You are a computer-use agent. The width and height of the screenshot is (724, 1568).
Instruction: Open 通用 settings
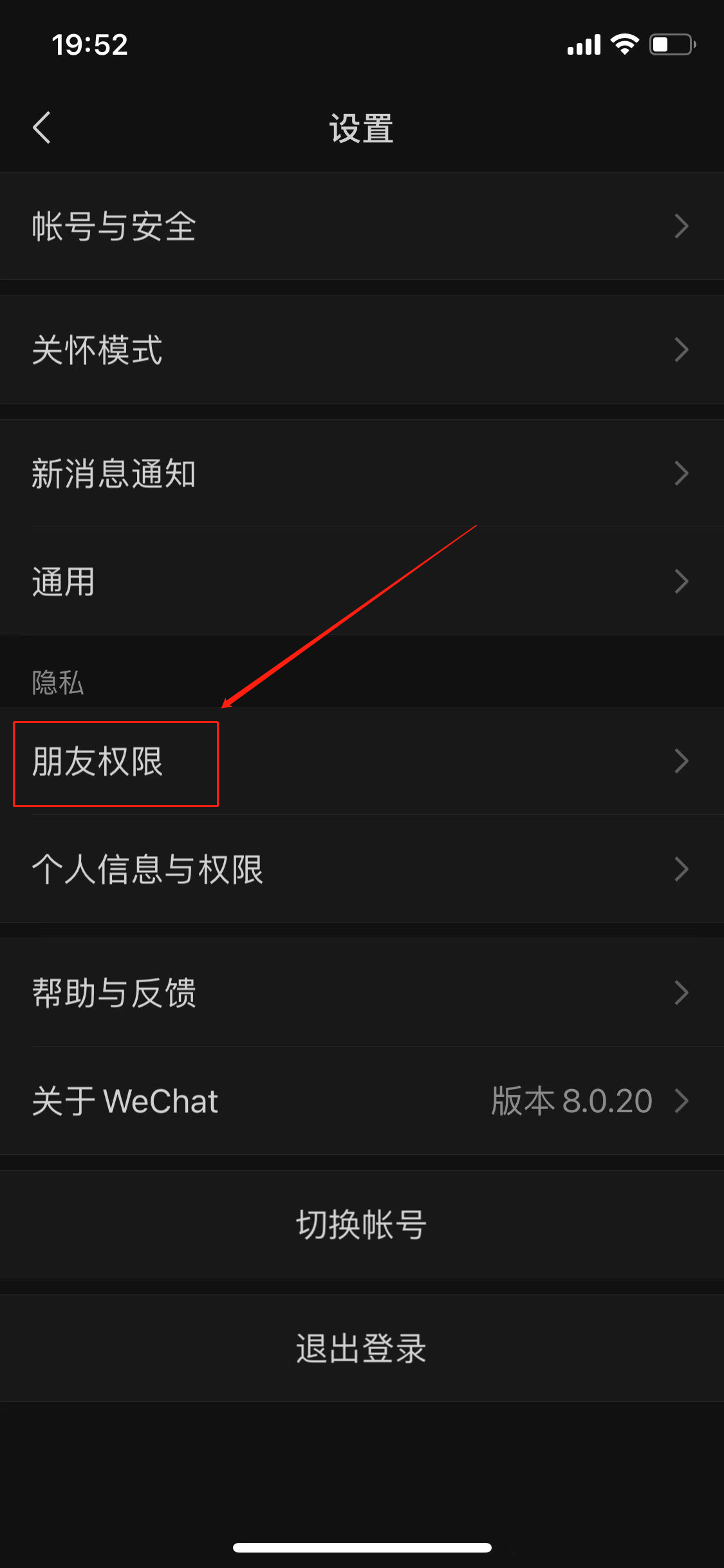point(360,581)
